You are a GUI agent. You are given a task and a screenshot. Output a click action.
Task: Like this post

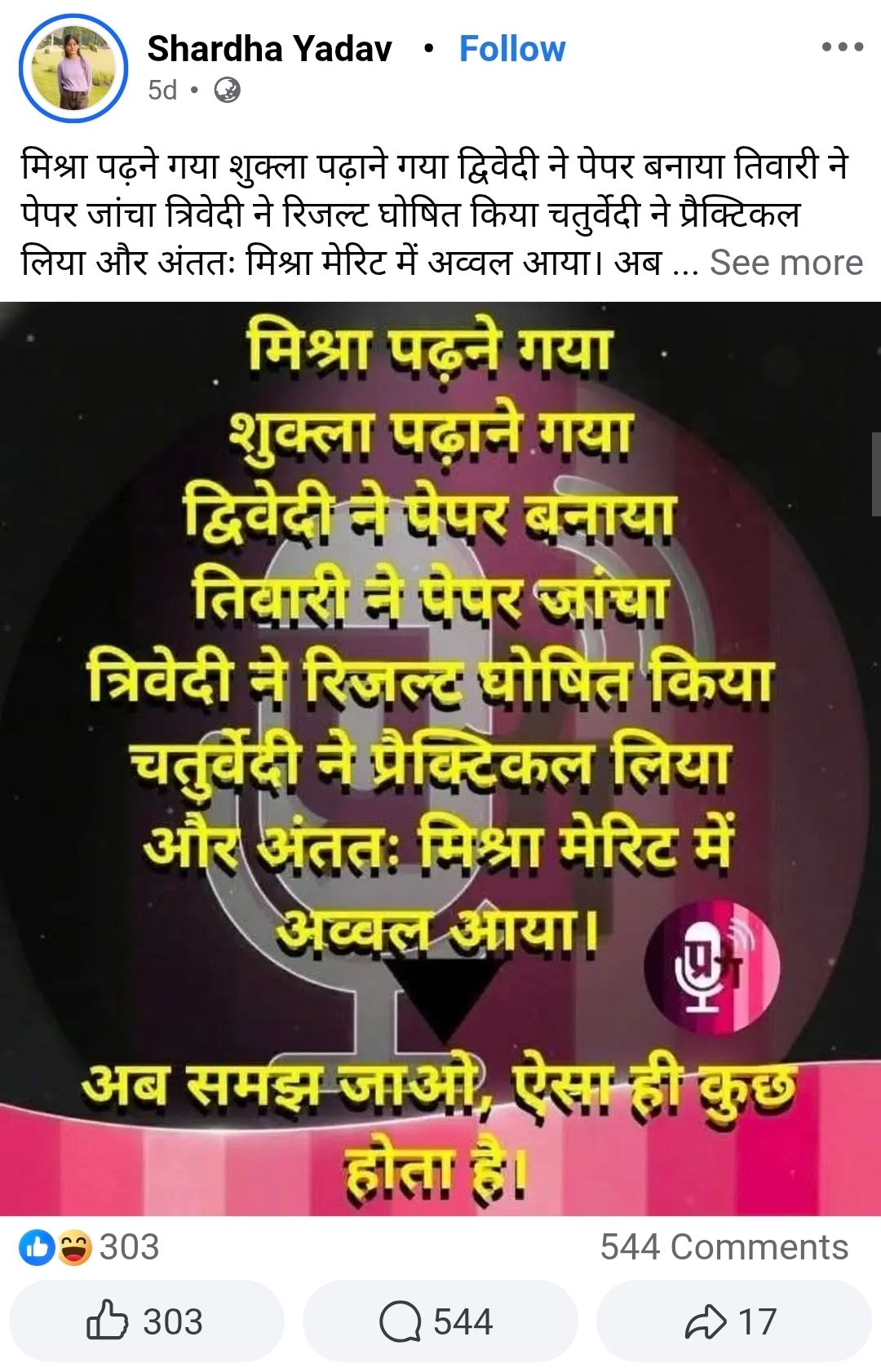pyautogui.click(x=146, y=1321)
